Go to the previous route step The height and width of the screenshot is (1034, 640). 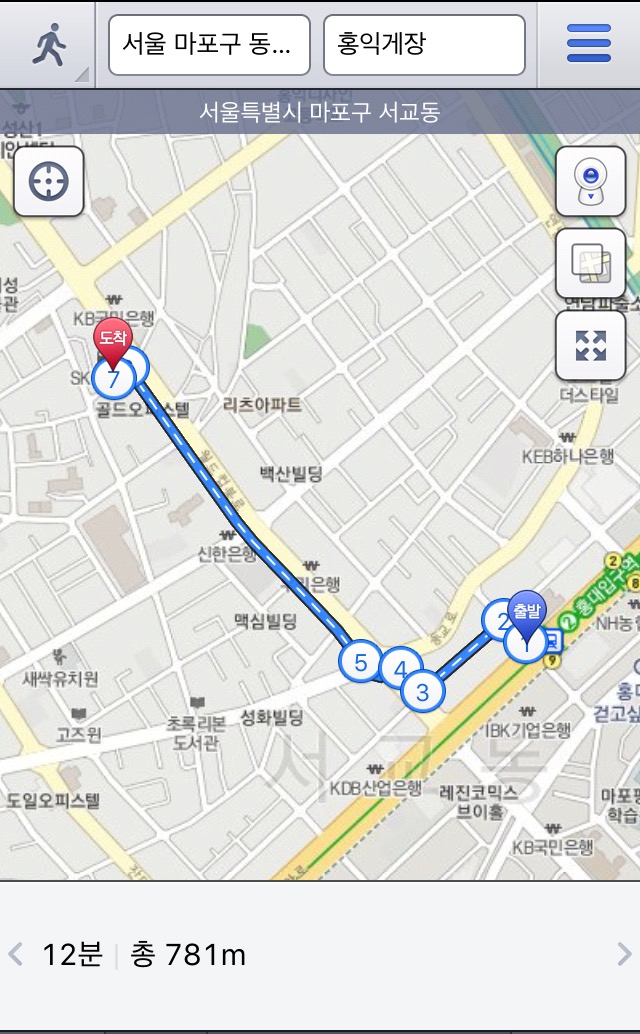[x=16, y=955]
